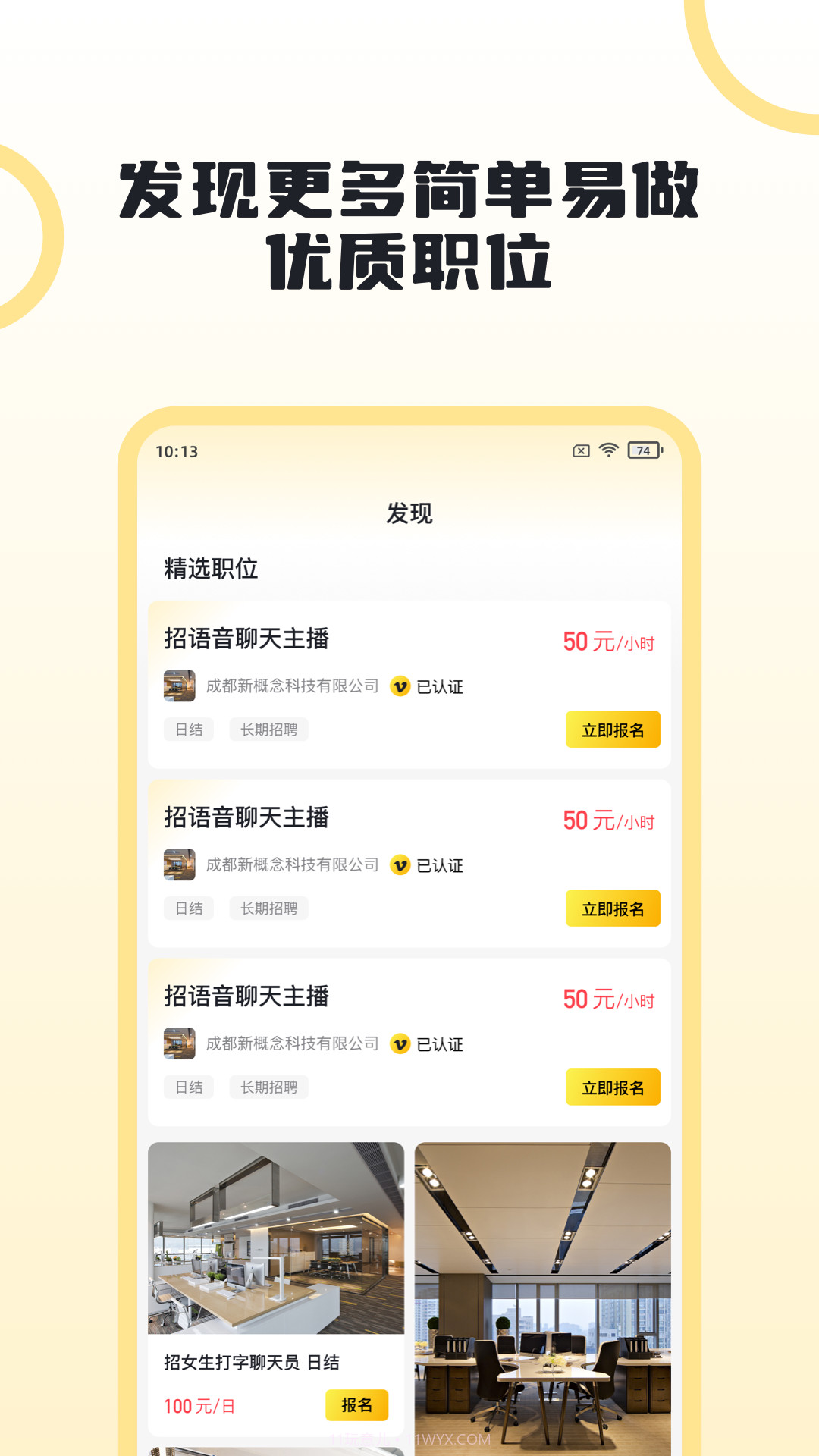Tap the verification icon on the third listing
819x1456 pixels.
coord(400,1044)
